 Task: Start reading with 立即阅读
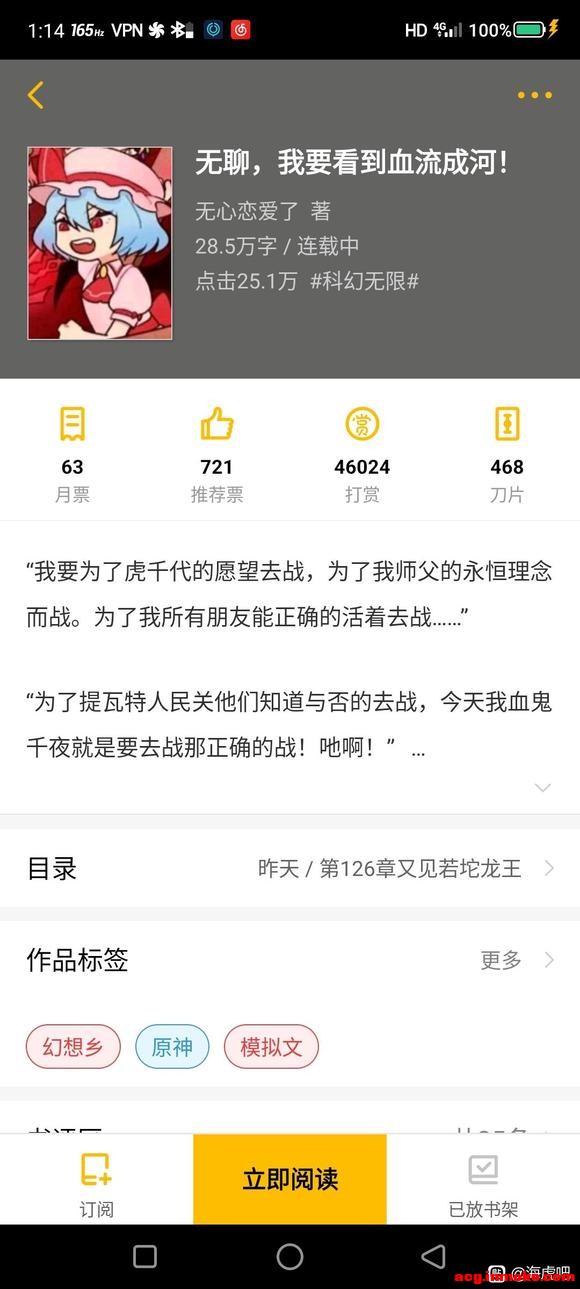point(290,1179)
